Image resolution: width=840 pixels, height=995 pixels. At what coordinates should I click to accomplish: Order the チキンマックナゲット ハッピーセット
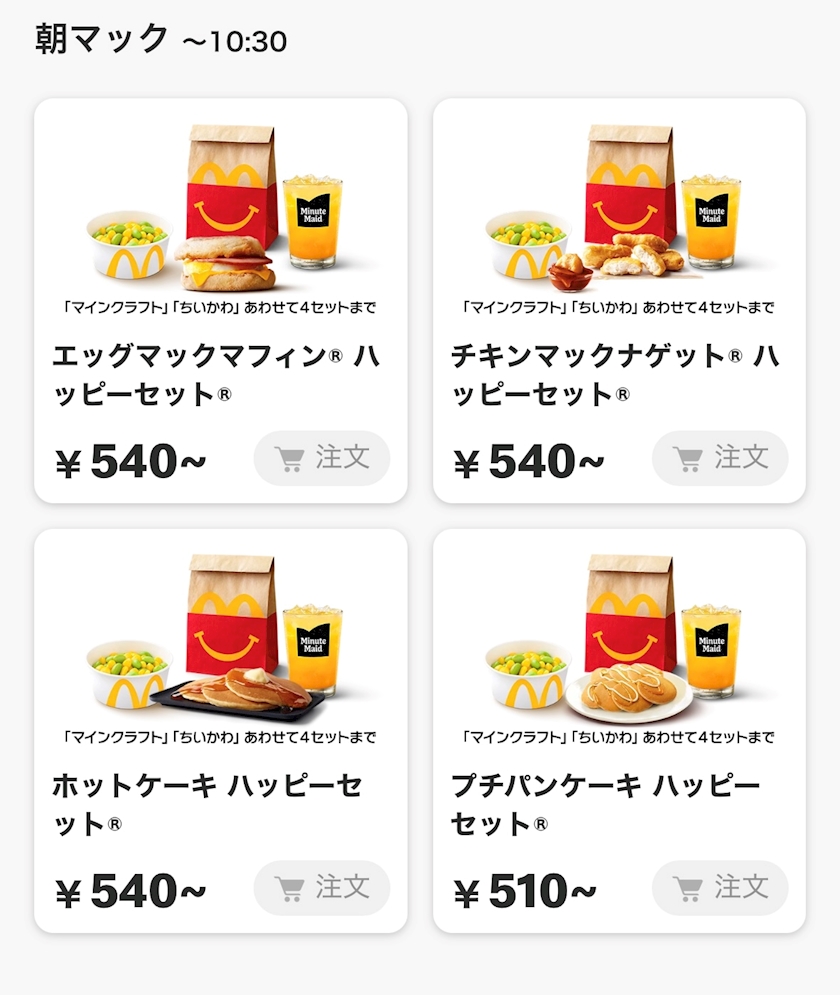[720, 458]
